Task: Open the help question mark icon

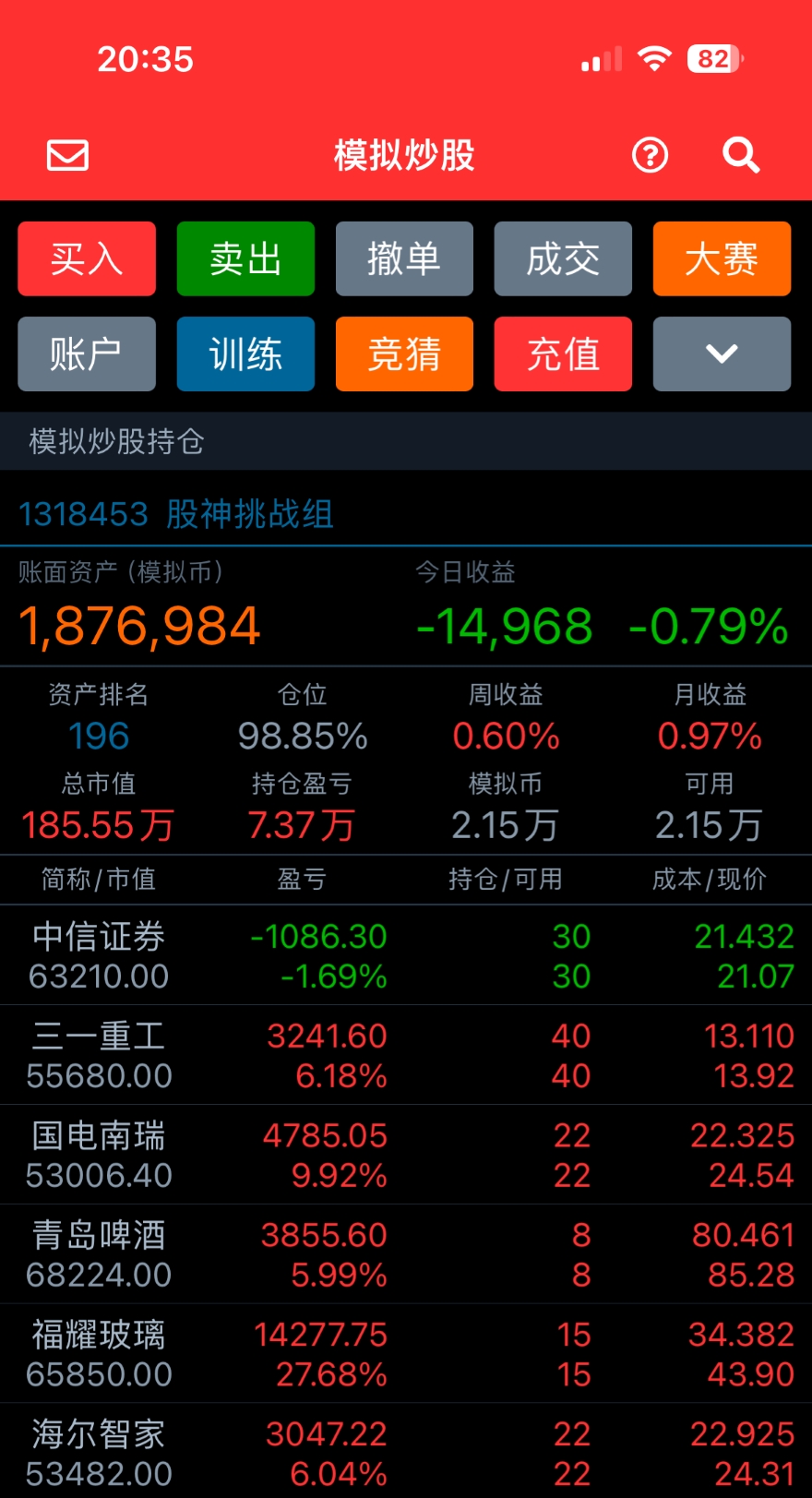Action: pyautogui.click(x=650, y=155)
